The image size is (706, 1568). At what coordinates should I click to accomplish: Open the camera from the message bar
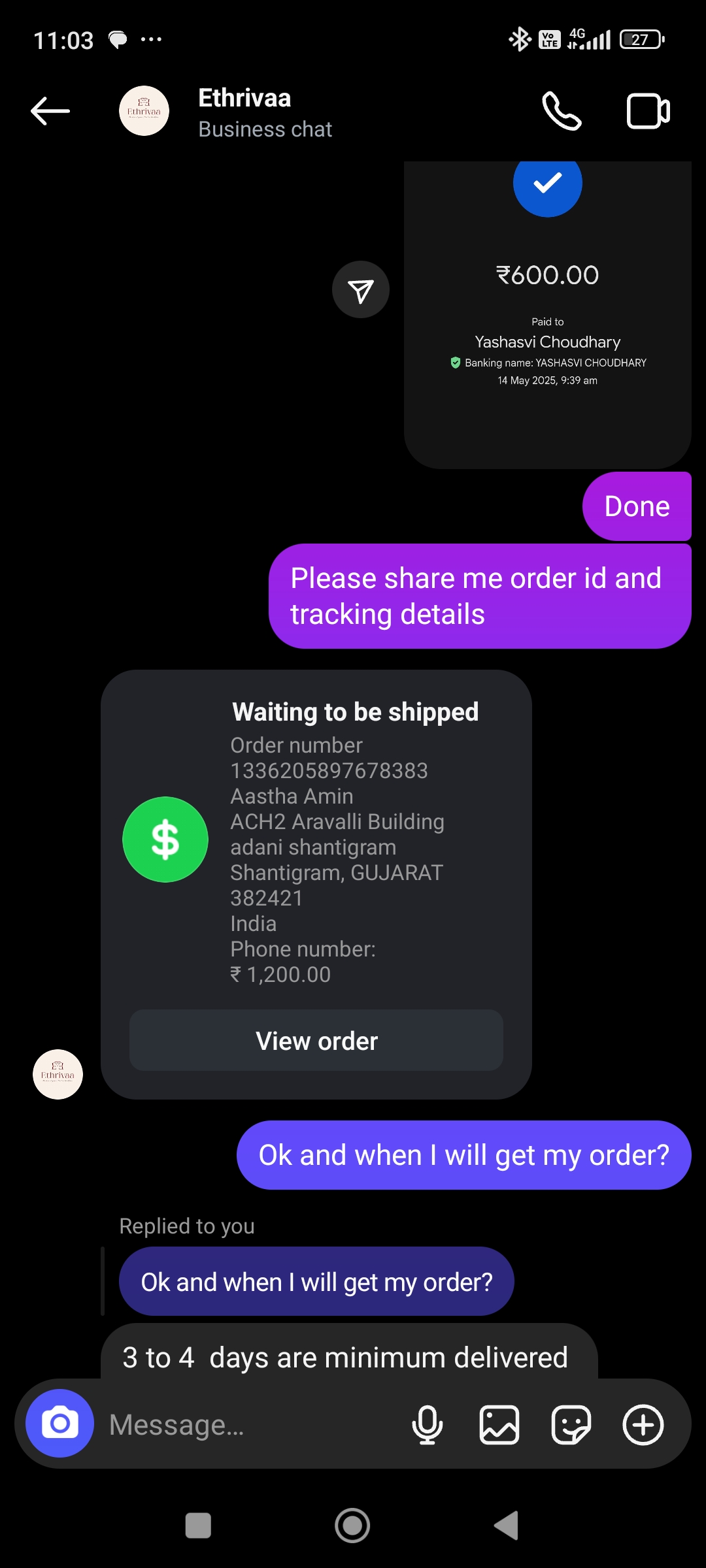pos(60,1424)
